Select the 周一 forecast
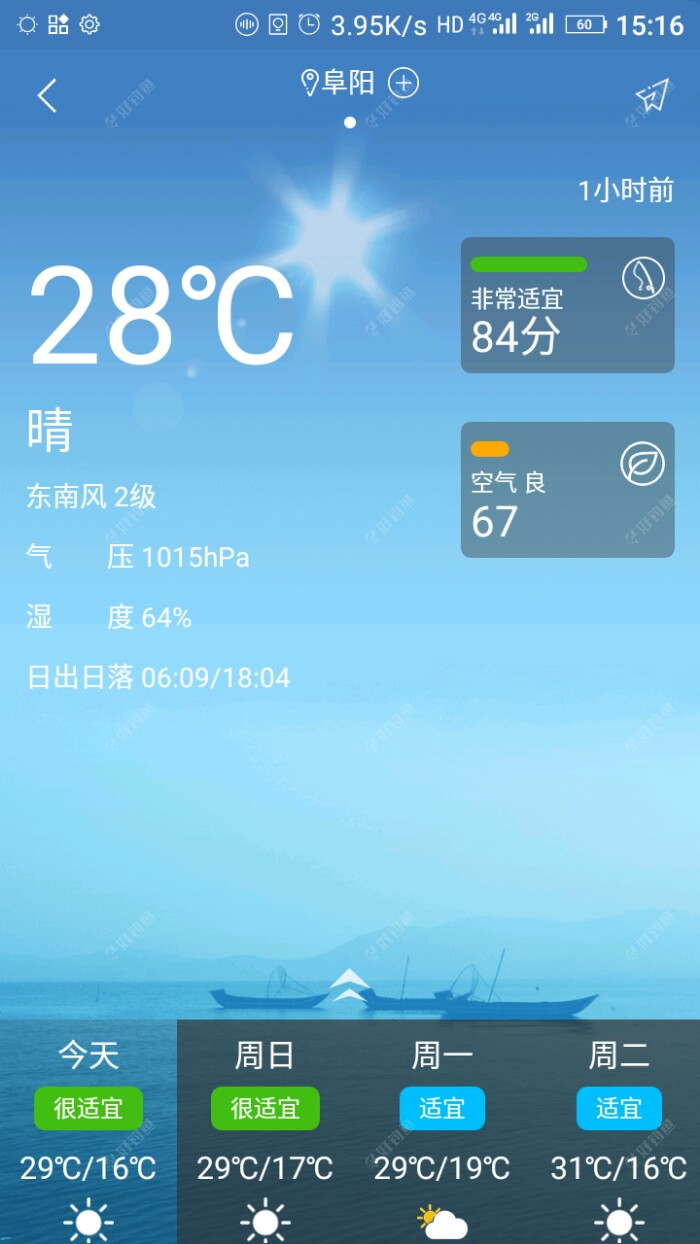 click(x=442, y=1130)
